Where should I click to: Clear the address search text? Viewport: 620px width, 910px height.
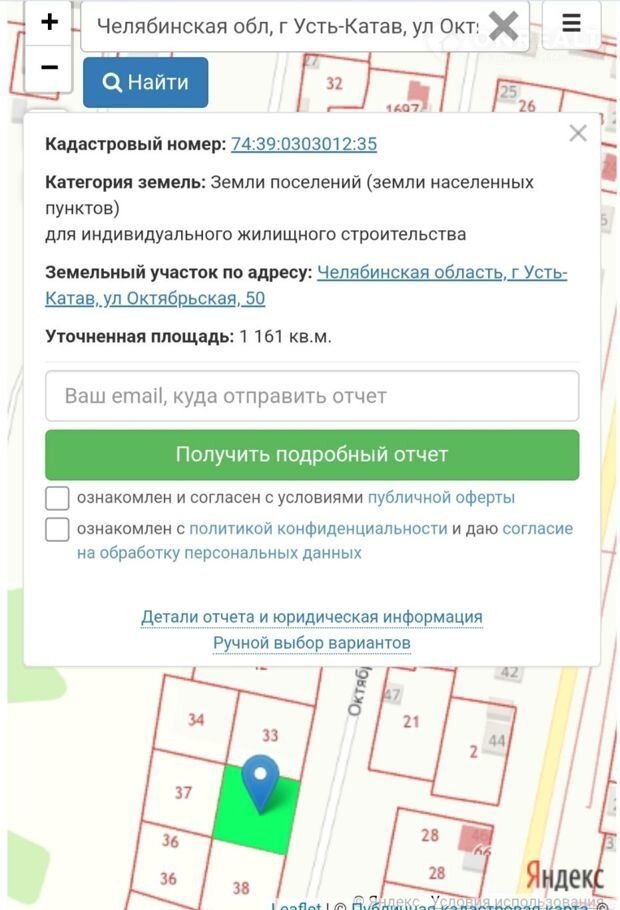pyautogui.click(x=504, y=25)
